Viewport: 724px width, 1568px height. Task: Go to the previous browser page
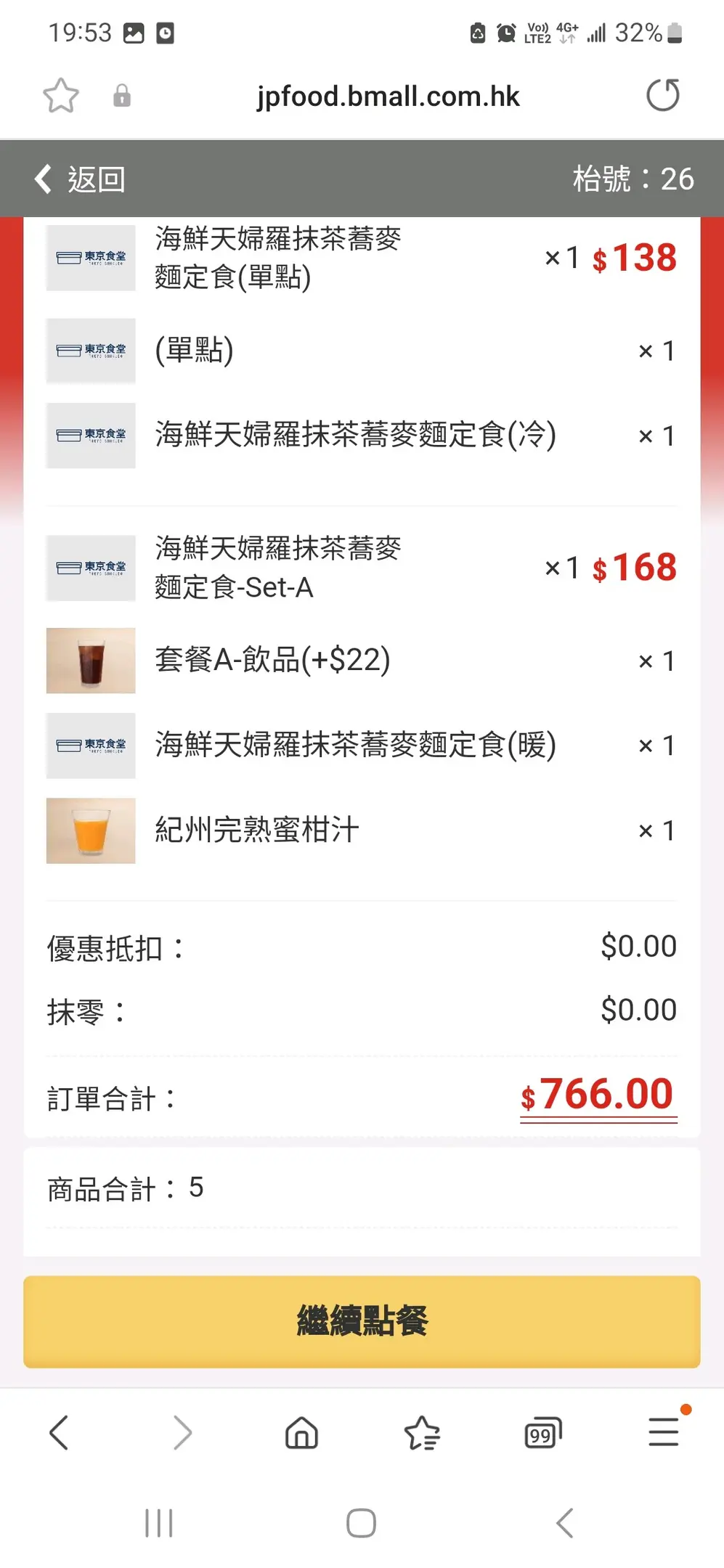pos(59,1433)
